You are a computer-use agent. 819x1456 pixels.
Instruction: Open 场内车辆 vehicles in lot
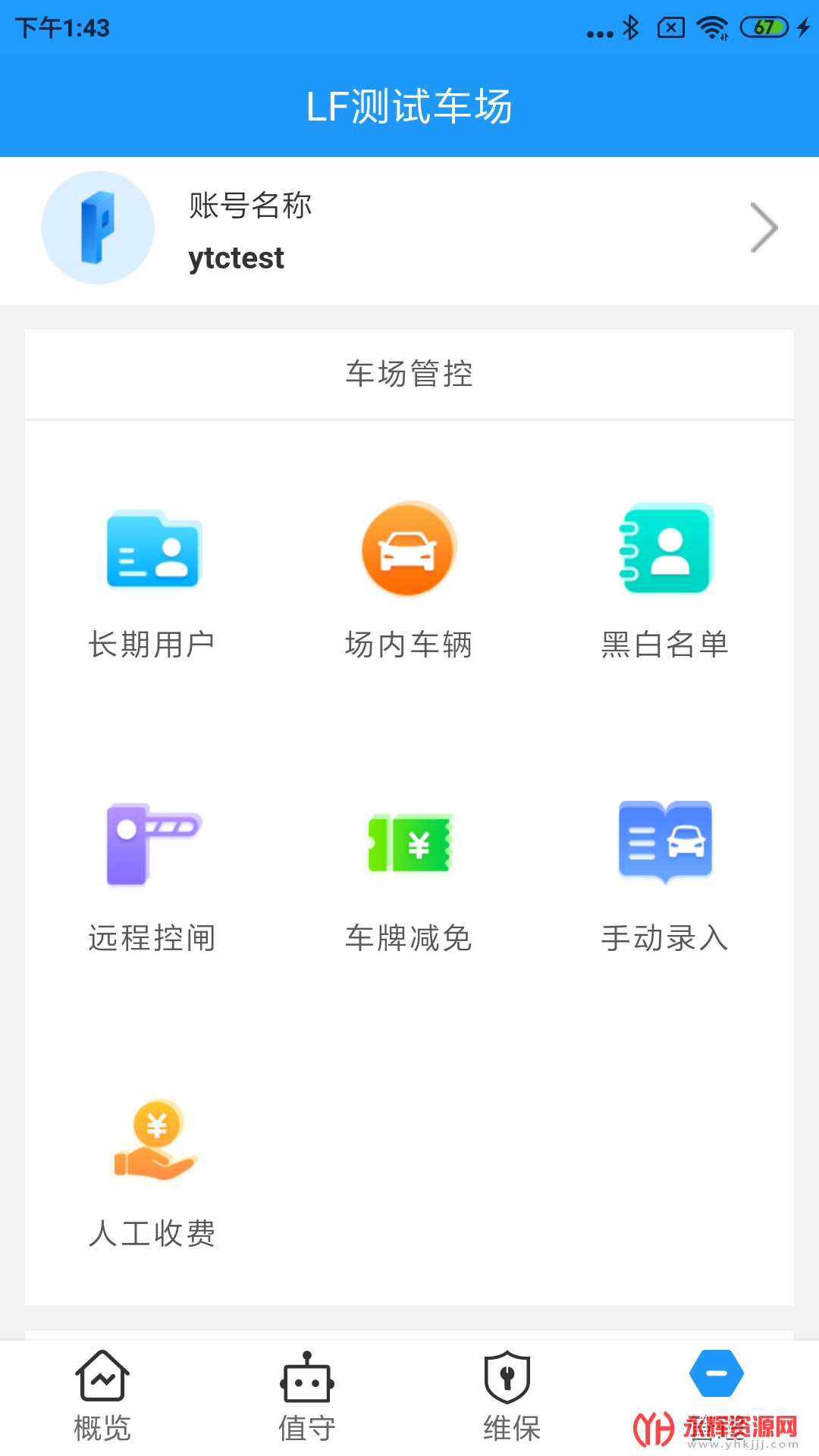point(409,580)
